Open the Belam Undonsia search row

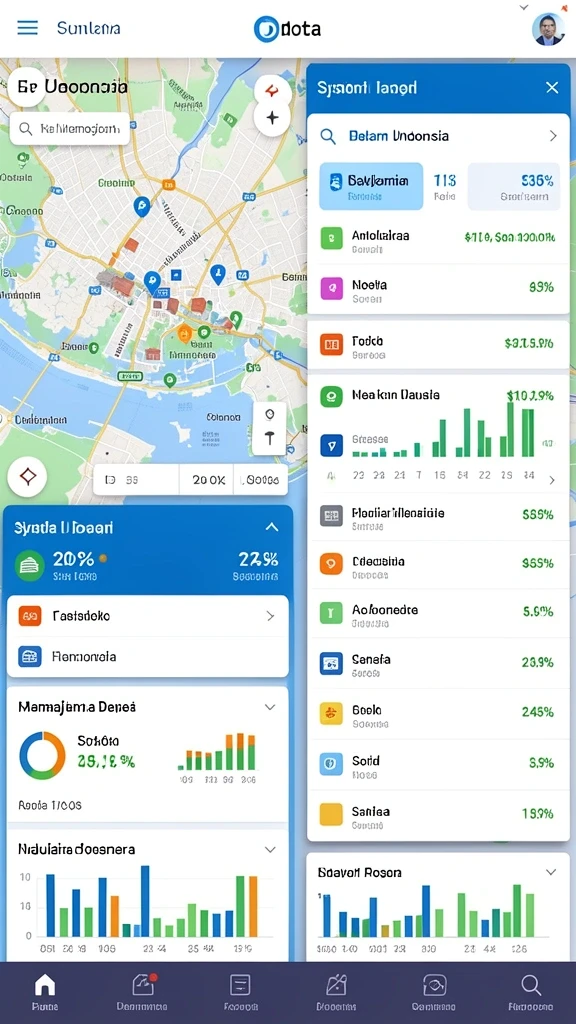pos(438,136)
